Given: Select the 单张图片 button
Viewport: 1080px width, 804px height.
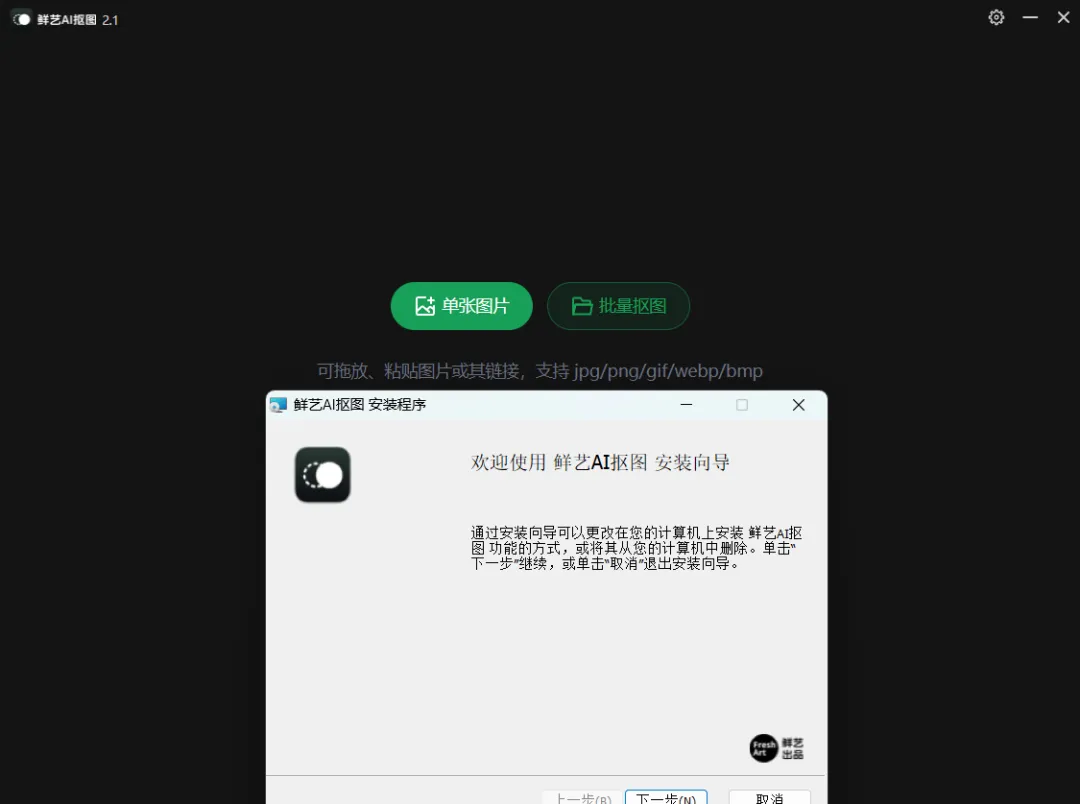Looking at the screenshot, I should 461,306.
